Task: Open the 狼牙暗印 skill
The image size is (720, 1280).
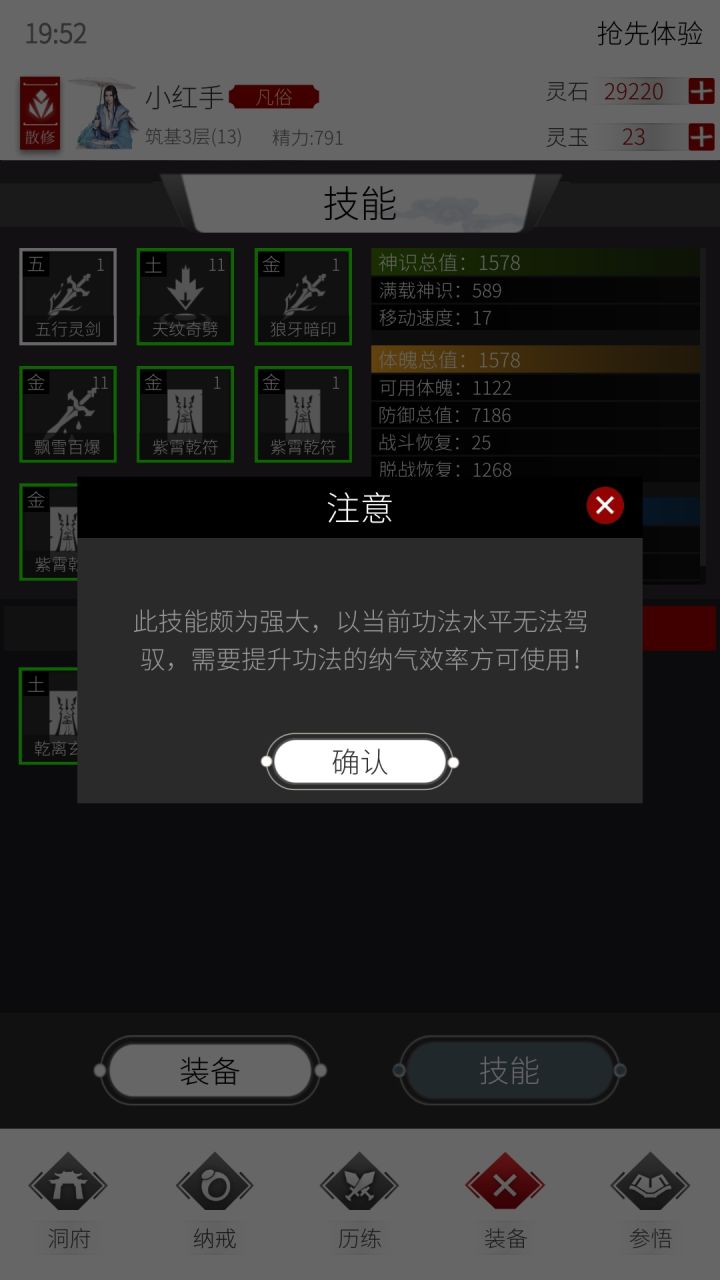Action: point(303,296)
